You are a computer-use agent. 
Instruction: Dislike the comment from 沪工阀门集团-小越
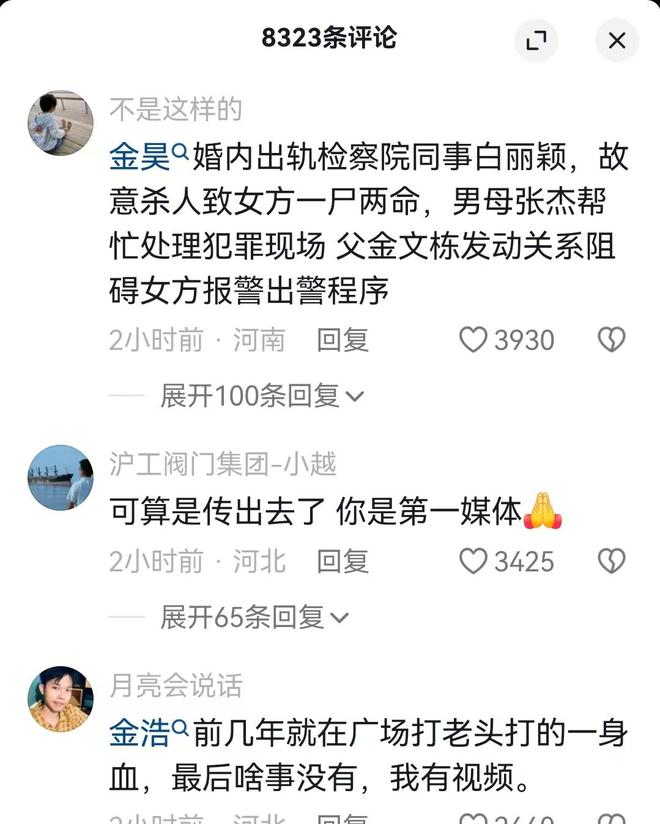pyautogui.click(x=611, y=561)
